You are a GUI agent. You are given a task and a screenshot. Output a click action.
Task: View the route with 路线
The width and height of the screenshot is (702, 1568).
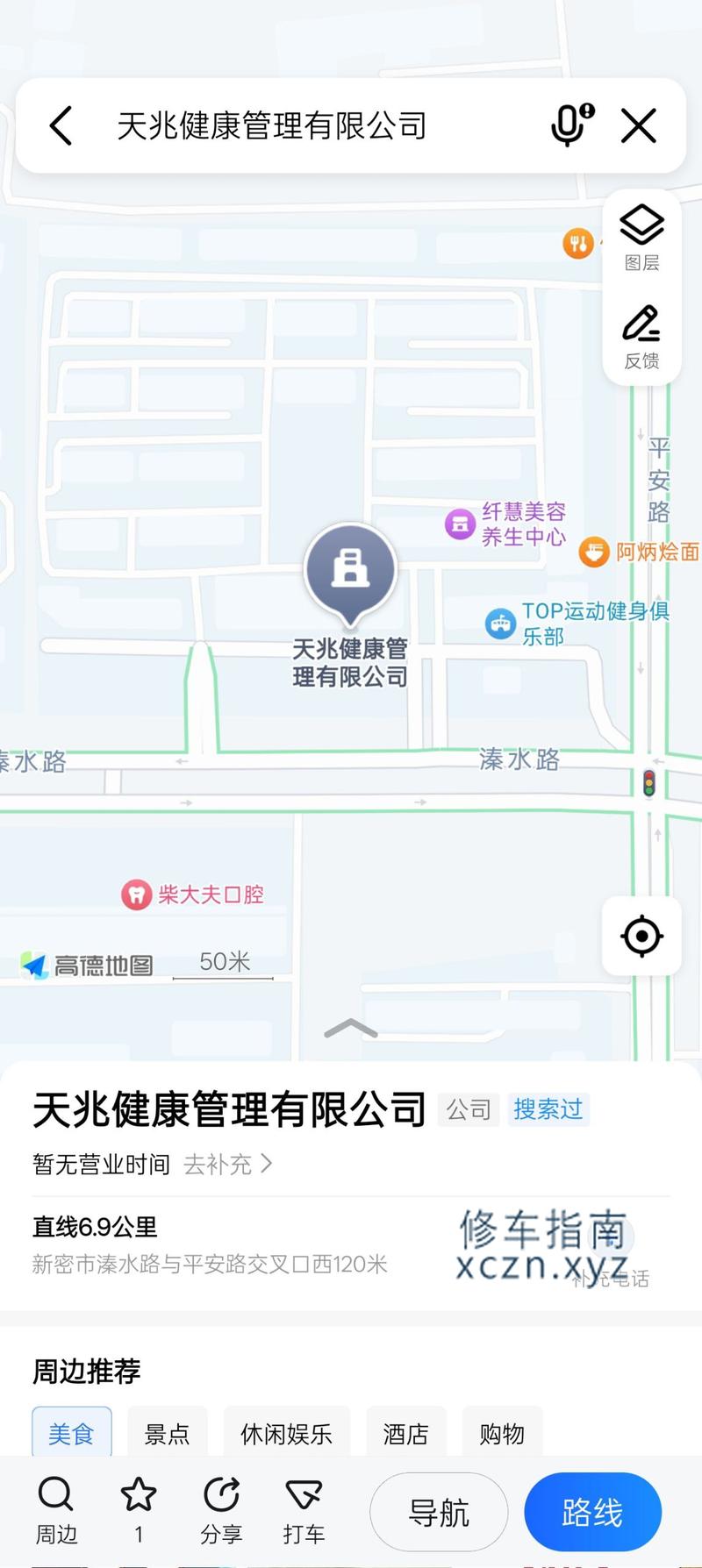pyautogui.click(x=592, y=1512)
